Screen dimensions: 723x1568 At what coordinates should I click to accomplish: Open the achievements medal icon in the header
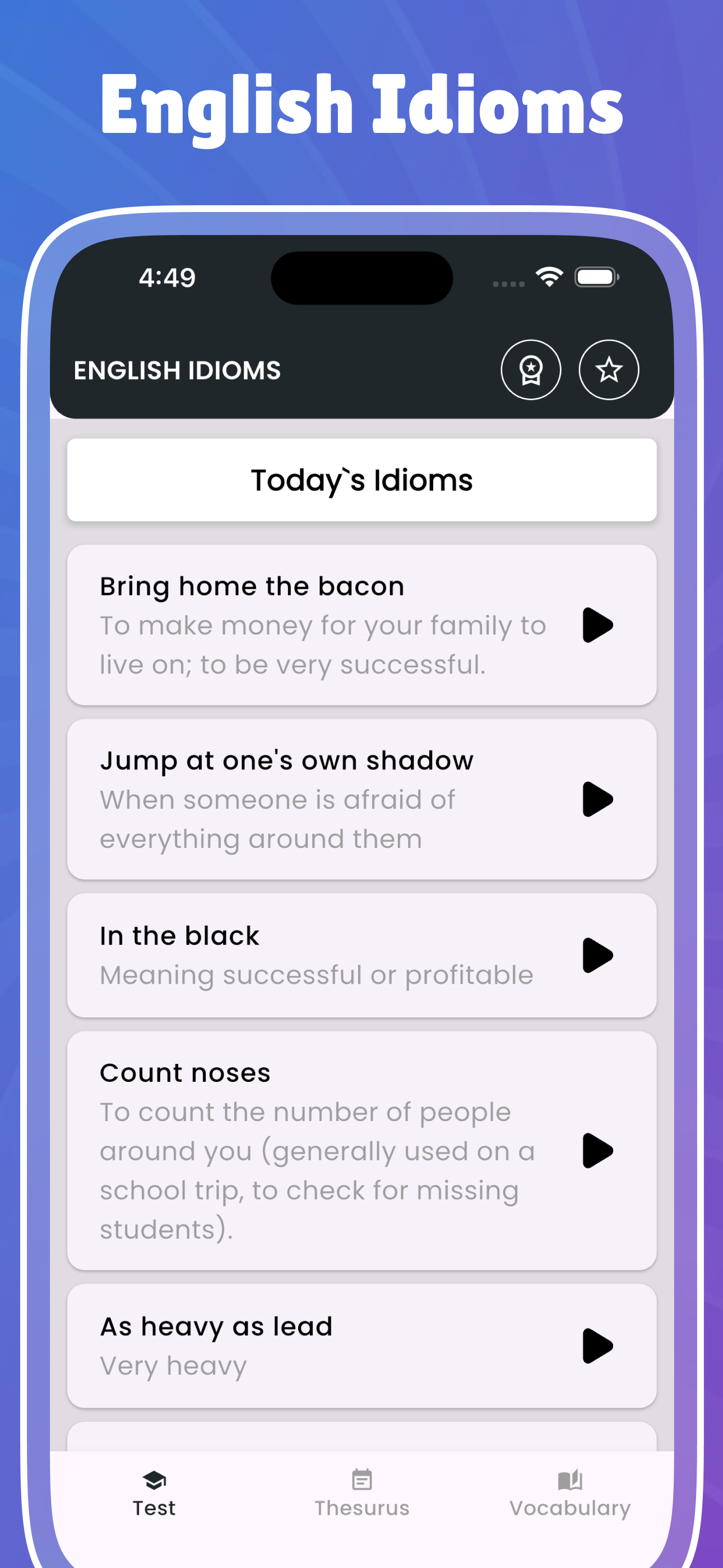[x=531, y=370]
